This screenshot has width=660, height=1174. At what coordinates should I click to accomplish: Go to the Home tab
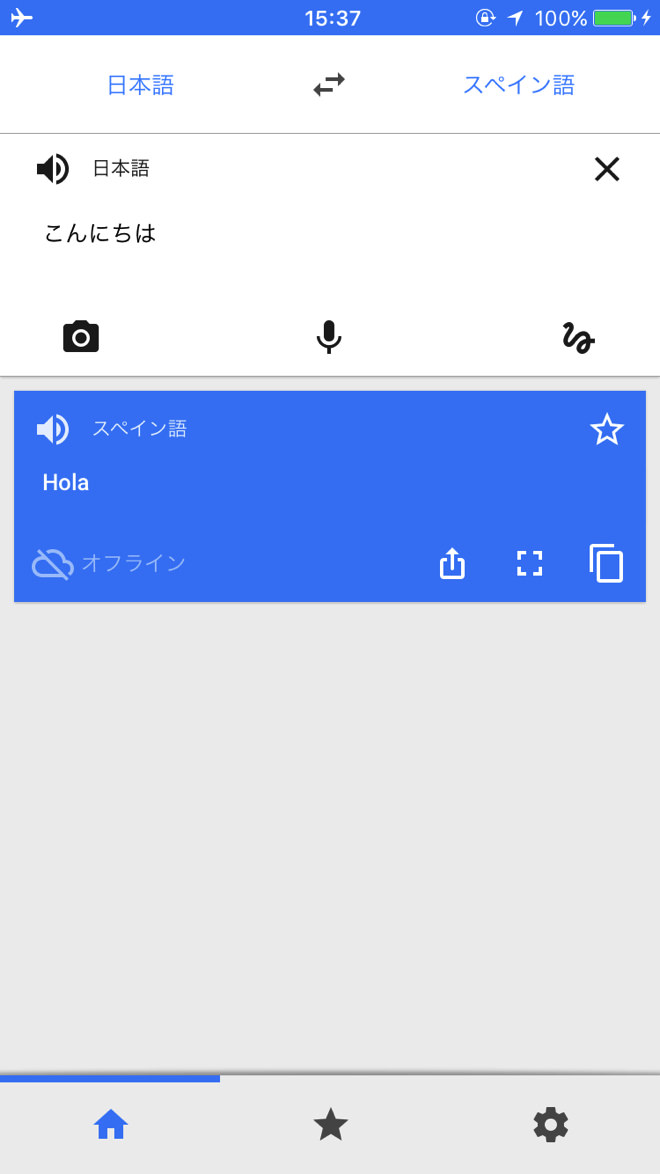coord(110,1126)
